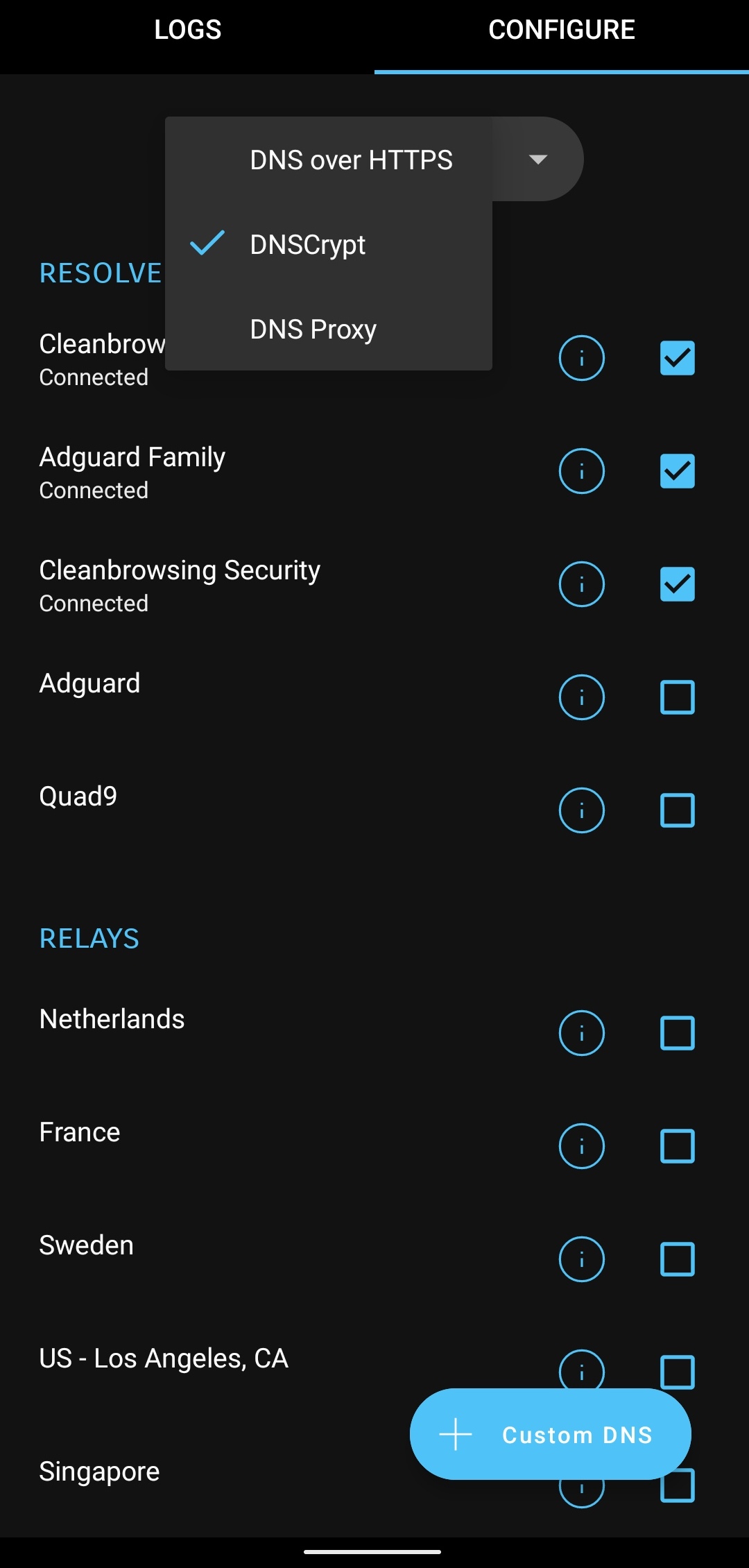Image resolution: width=749 pixels, height=1568 pixels.
Task: Collapse the protocol list via dropdown arrow
Action: click(538, 159)
